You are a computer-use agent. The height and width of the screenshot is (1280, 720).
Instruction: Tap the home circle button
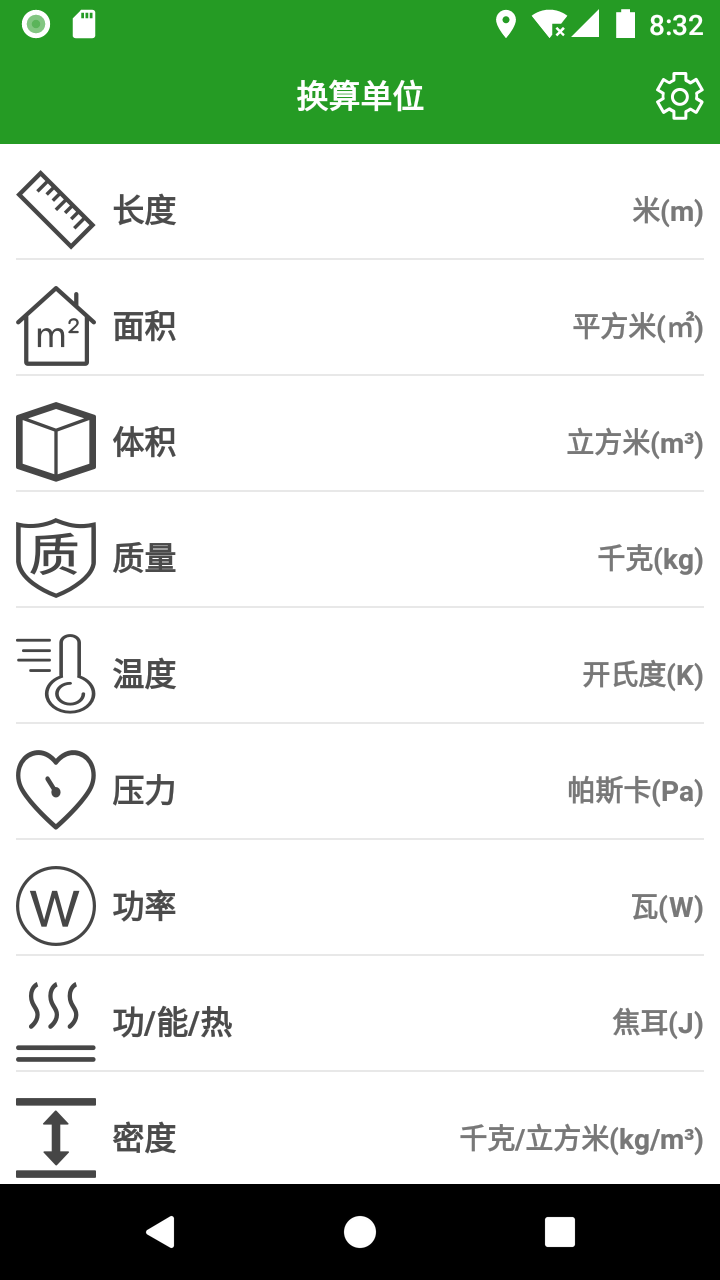(360, 1231)
